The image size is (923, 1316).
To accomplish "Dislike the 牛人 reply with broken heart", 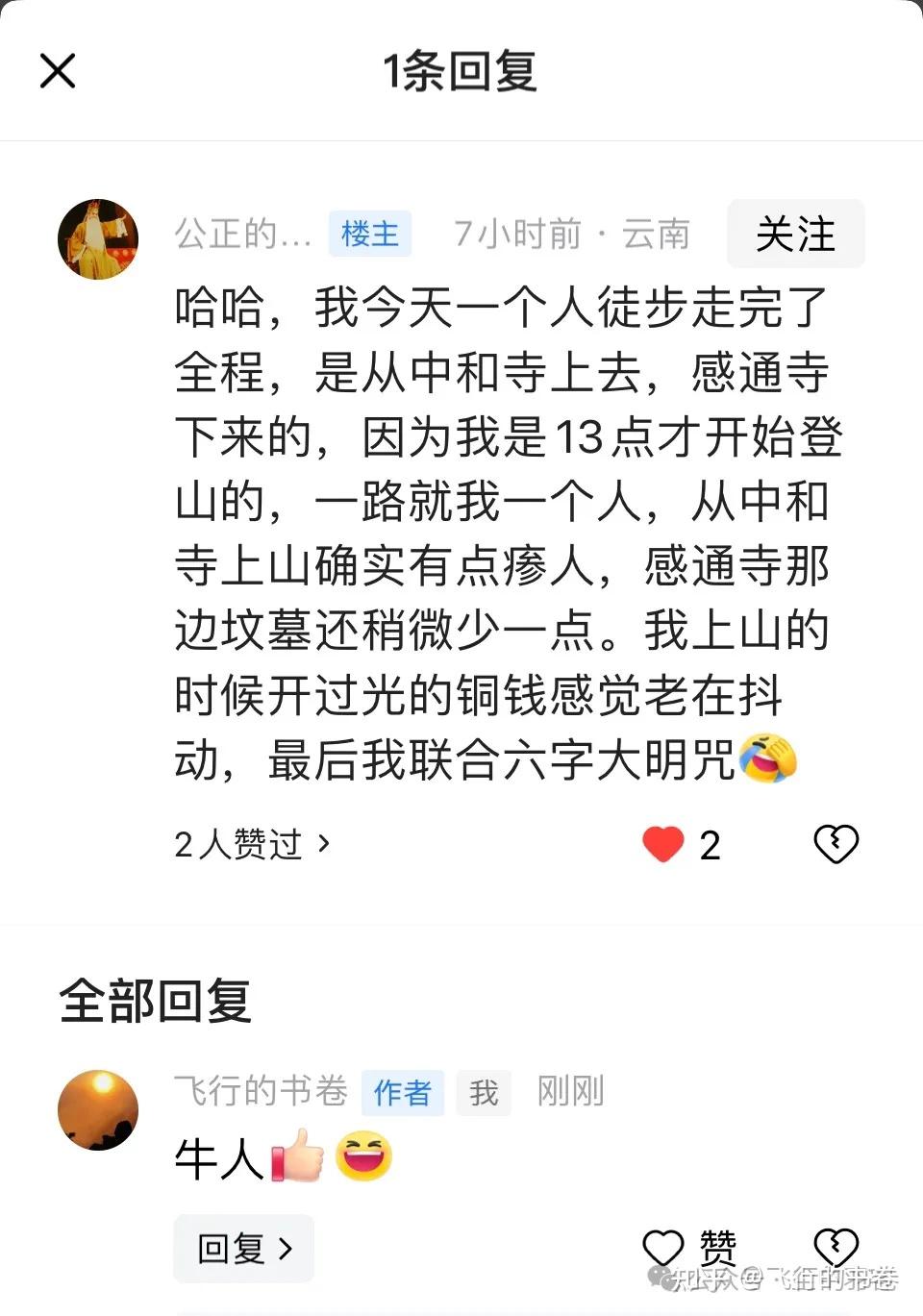I will point(836,1248).
